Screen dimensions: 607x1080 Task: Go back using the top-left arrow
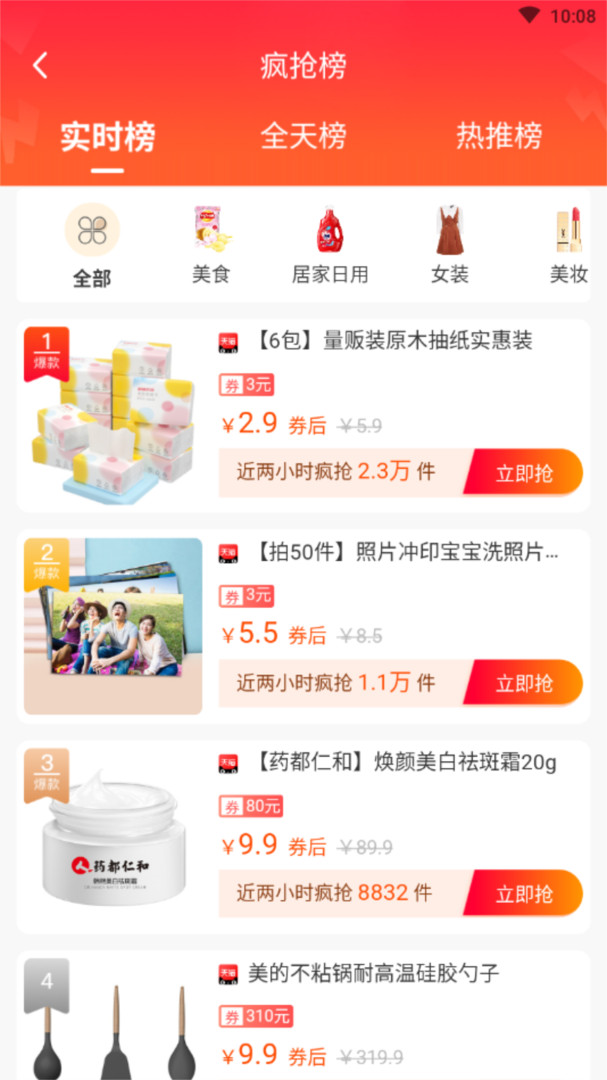[x=40, y=66]
